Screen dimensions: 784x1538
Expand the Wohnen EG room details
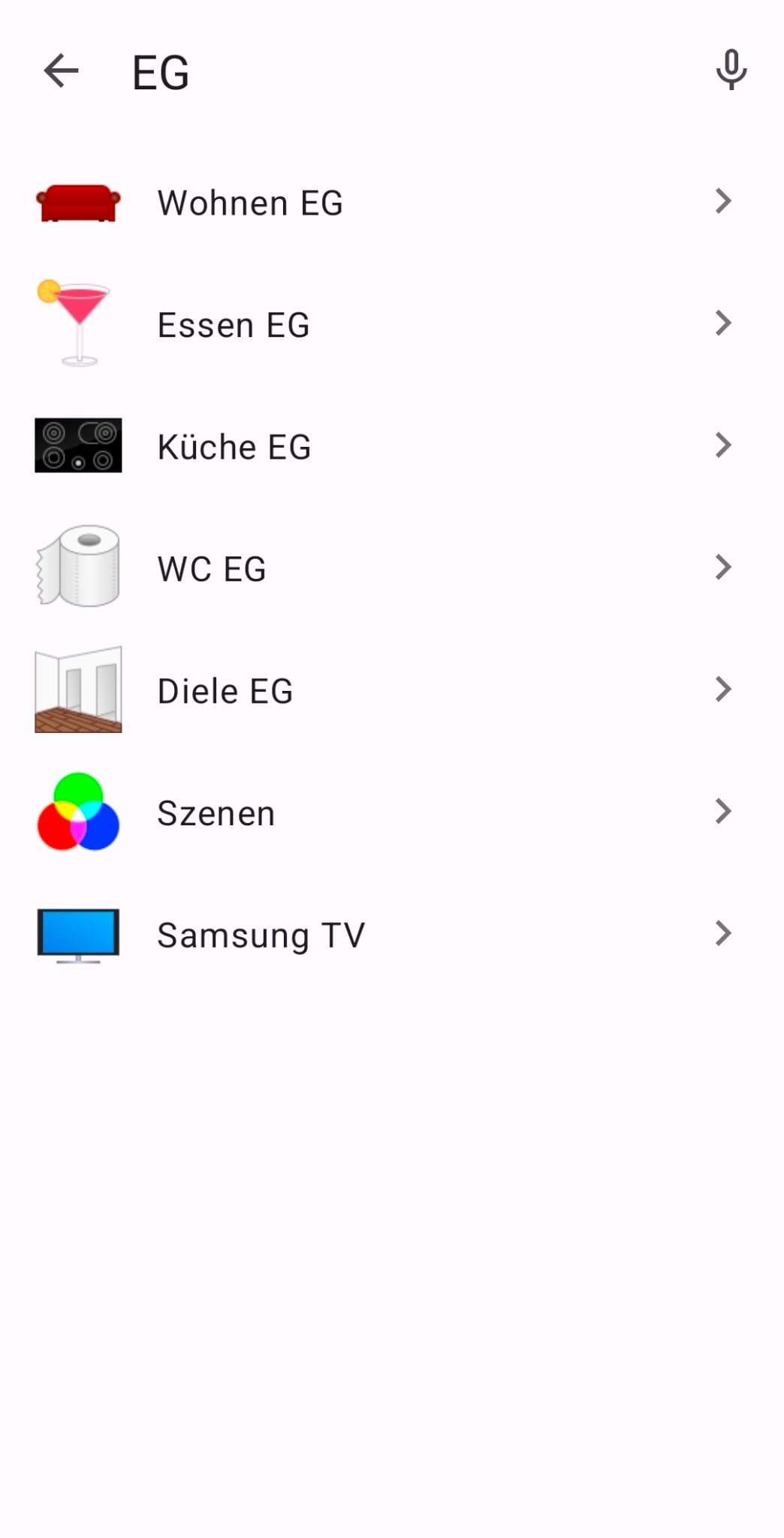(x=722, y=201)
